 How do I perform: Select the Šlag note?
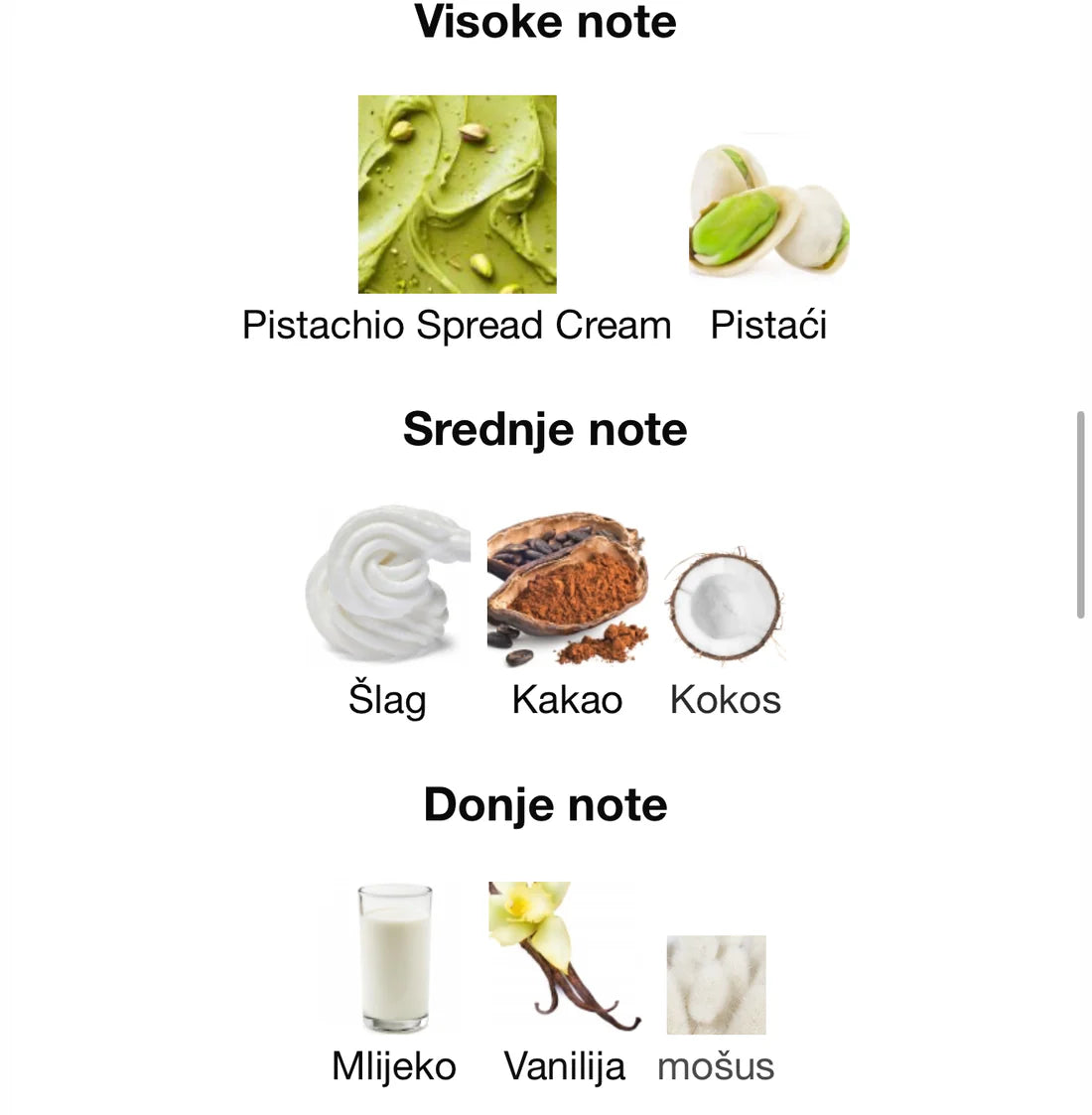pos(387,585)
